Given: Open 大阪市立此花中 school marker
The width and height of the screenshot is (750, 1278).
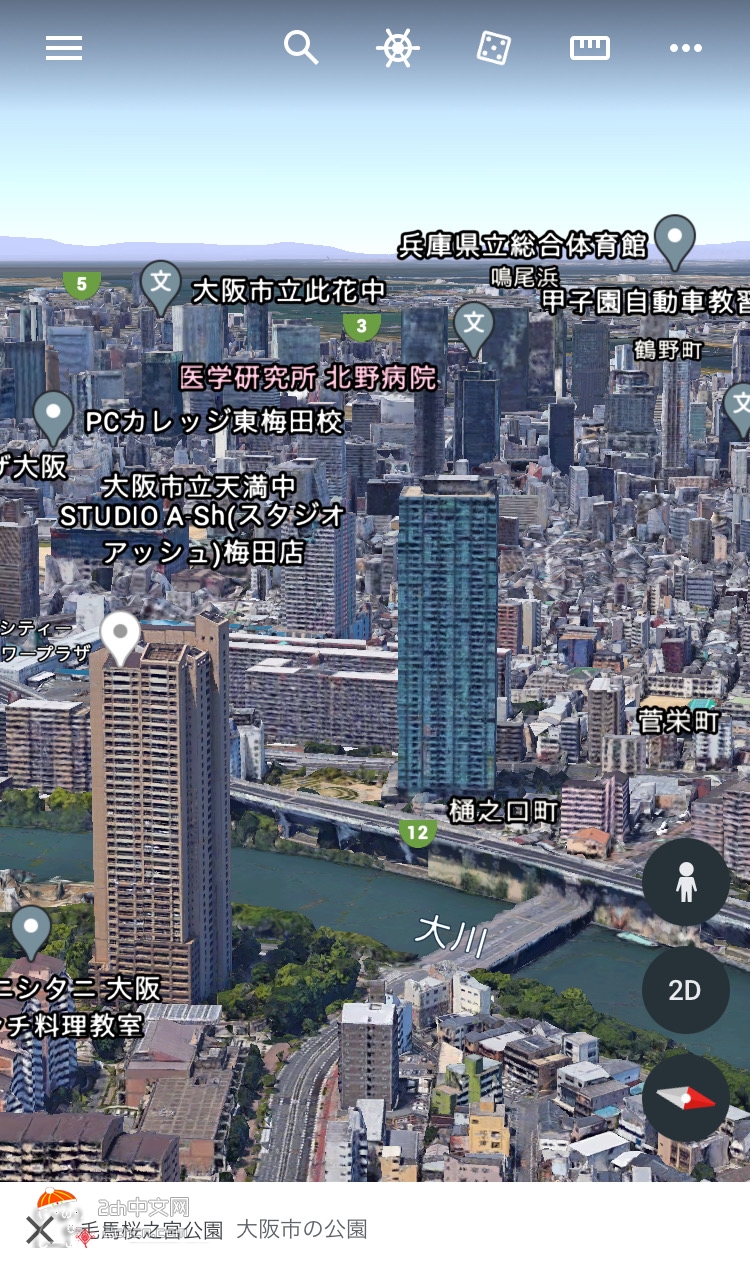Looking at the screenshot, I should (x=161, y=284).
